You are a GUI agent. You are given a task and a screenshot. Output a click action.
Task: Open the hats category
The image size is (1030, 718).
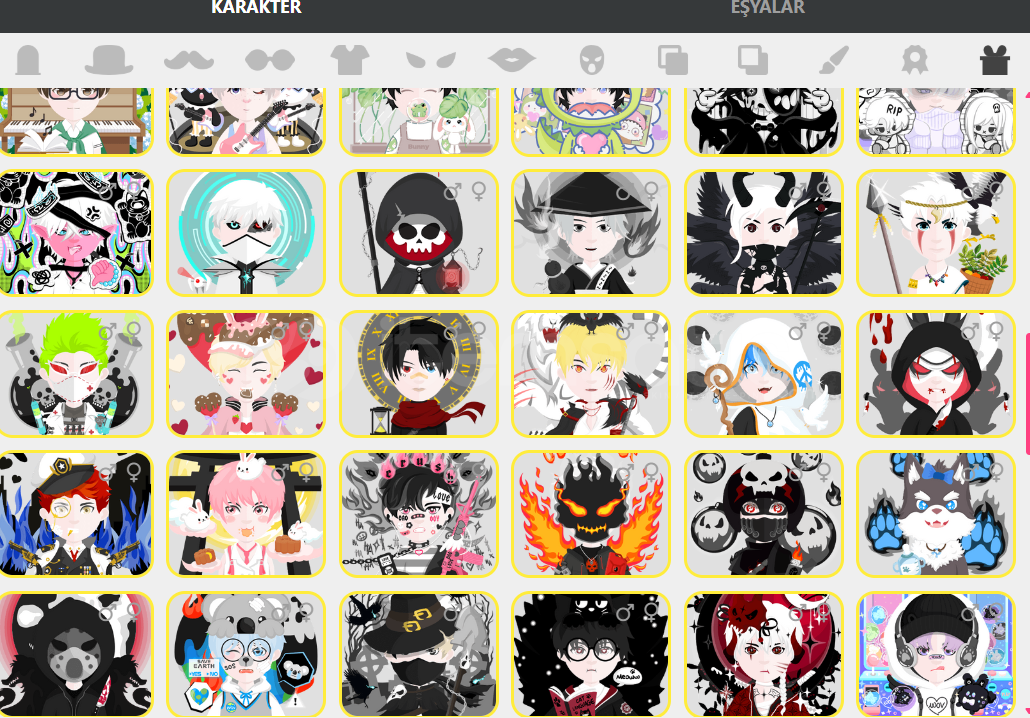[x=109, y=61]
